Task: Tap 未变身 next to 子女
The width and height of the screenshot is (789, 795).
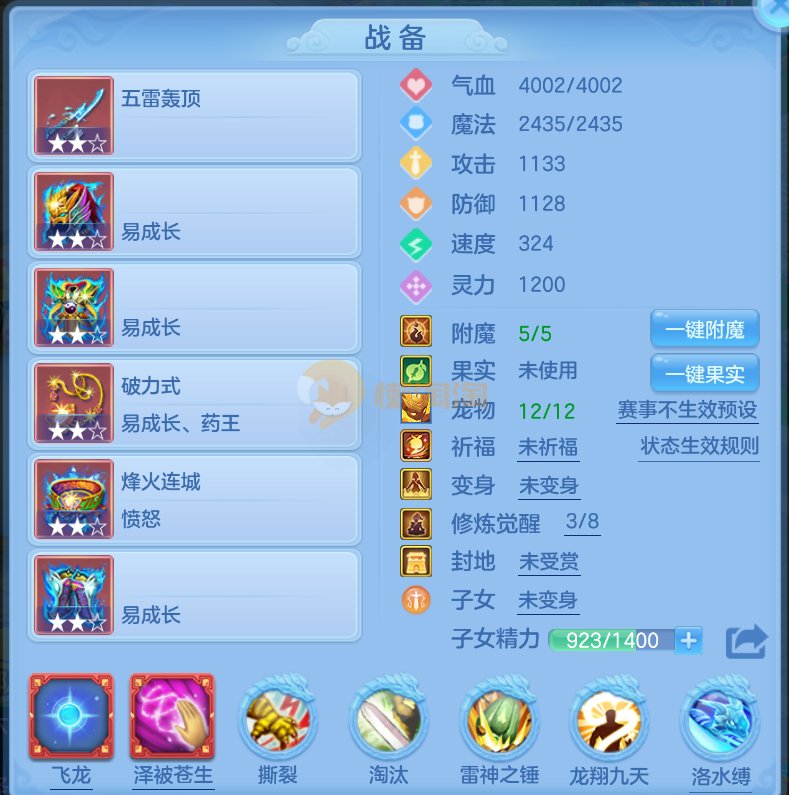Action: coord(547,601)
